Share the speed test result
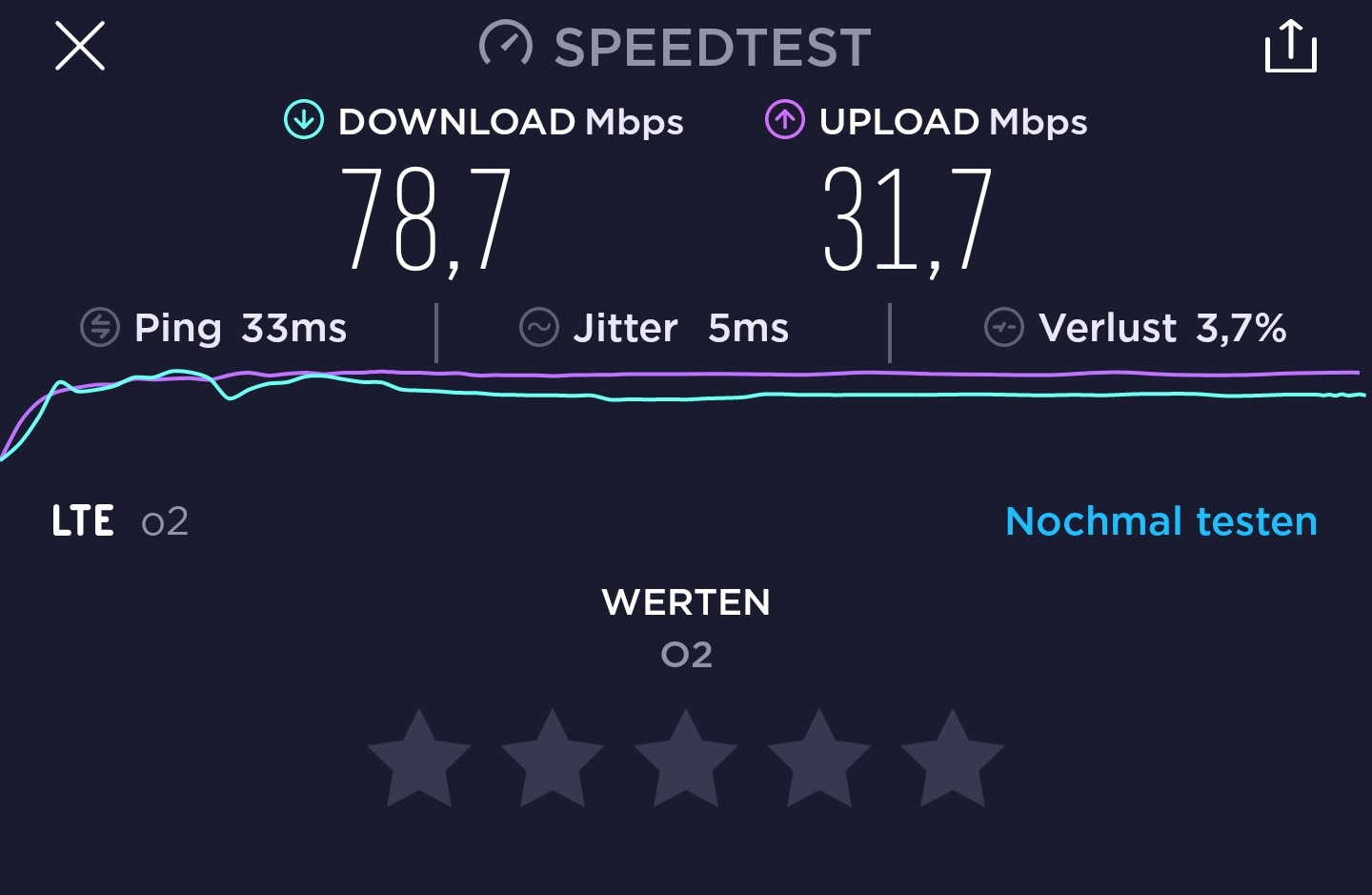Screen dimensions: 1372x895 tap(1290, 46)
